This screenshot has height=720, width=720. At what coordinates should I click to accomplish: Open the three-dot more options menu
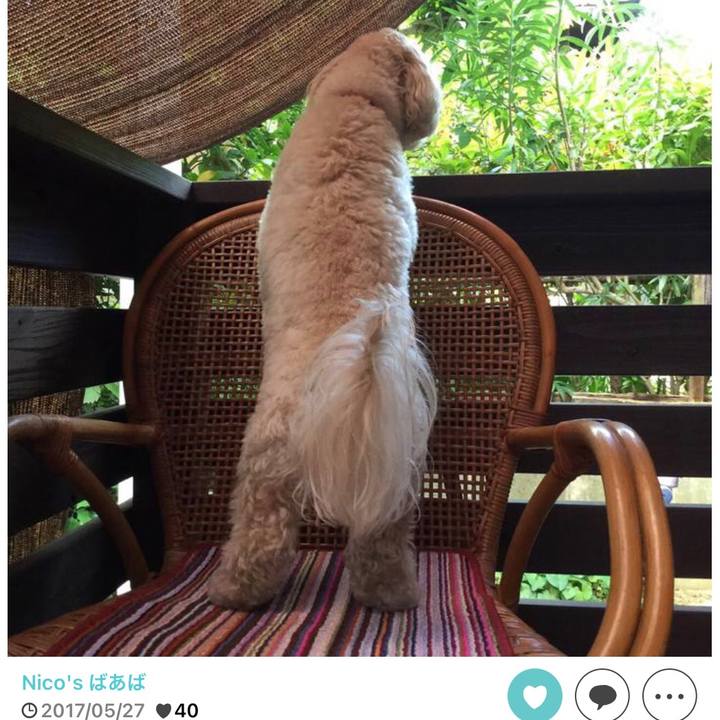(669, 697)
